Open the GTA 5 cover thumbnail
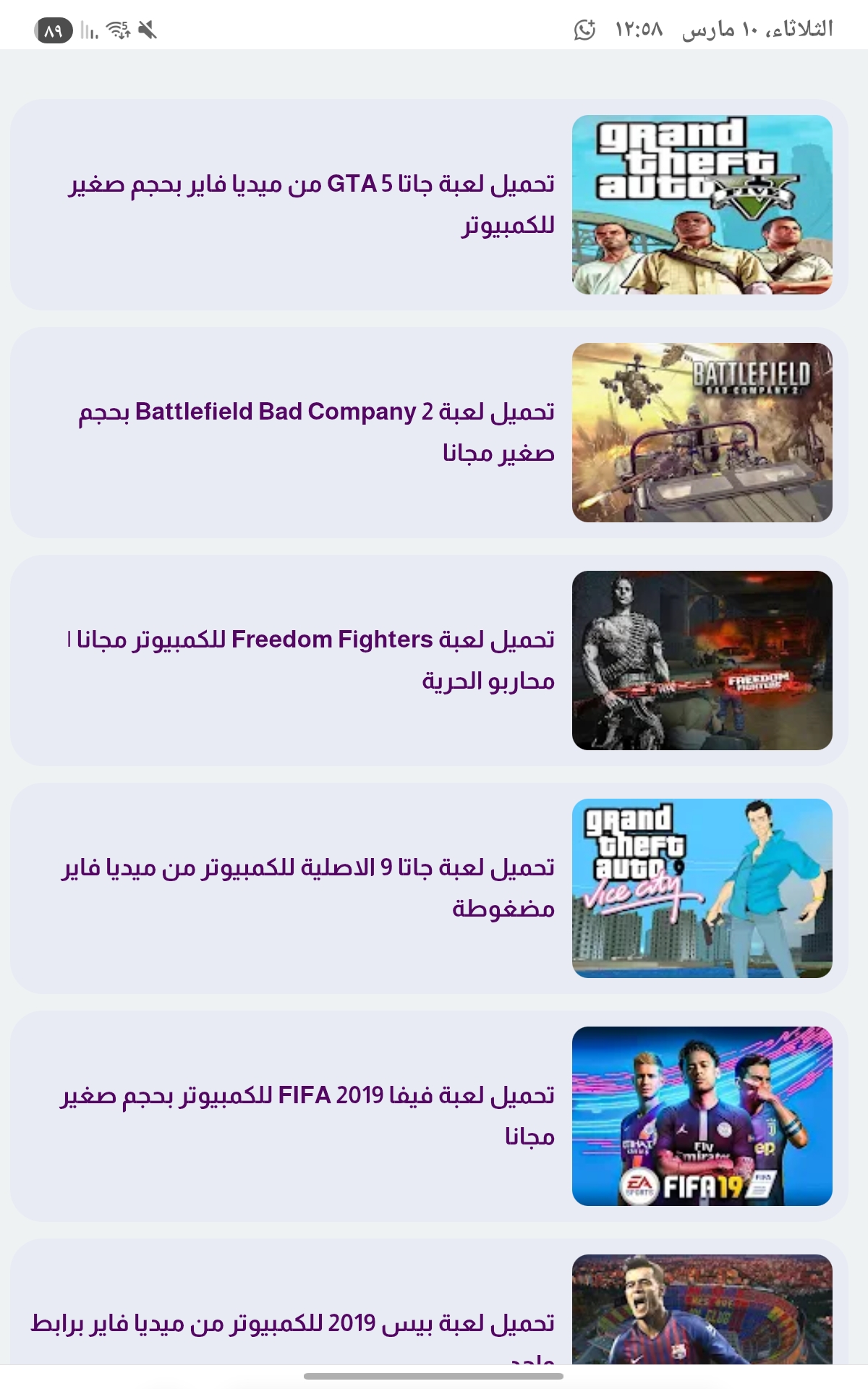868x1389 pixels. [x=702, y=205]
